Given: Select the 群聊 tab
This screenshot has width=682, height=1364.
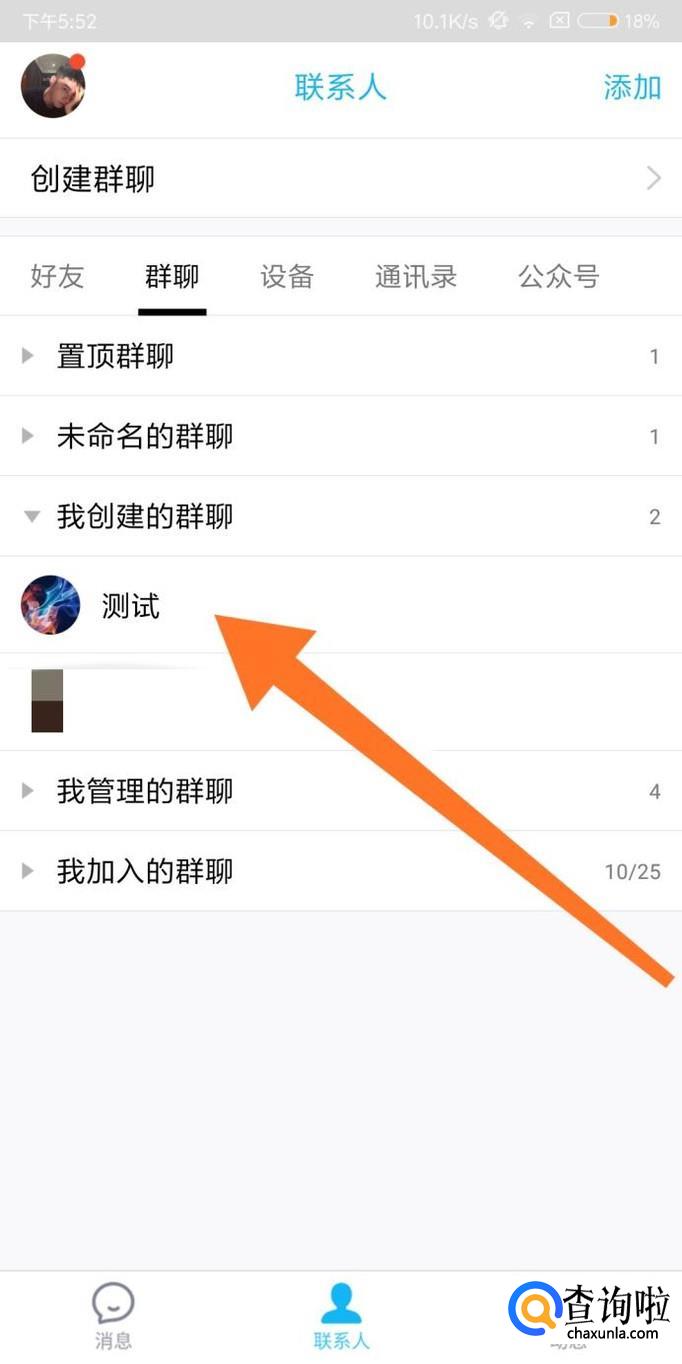Looking at the screenshot, I should point(172,277).
